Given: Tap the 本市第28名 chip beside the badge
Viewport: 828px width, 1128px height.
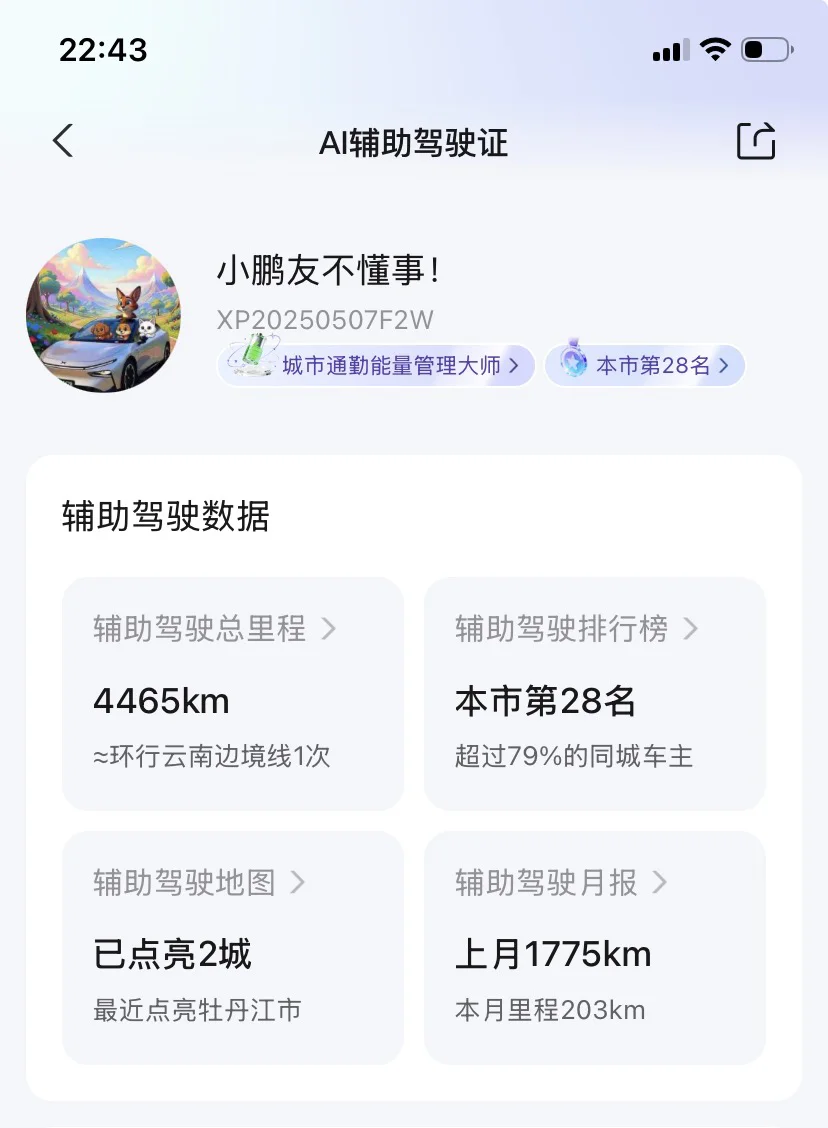Looking at the screenshot, I should click(x=645, y=365).
